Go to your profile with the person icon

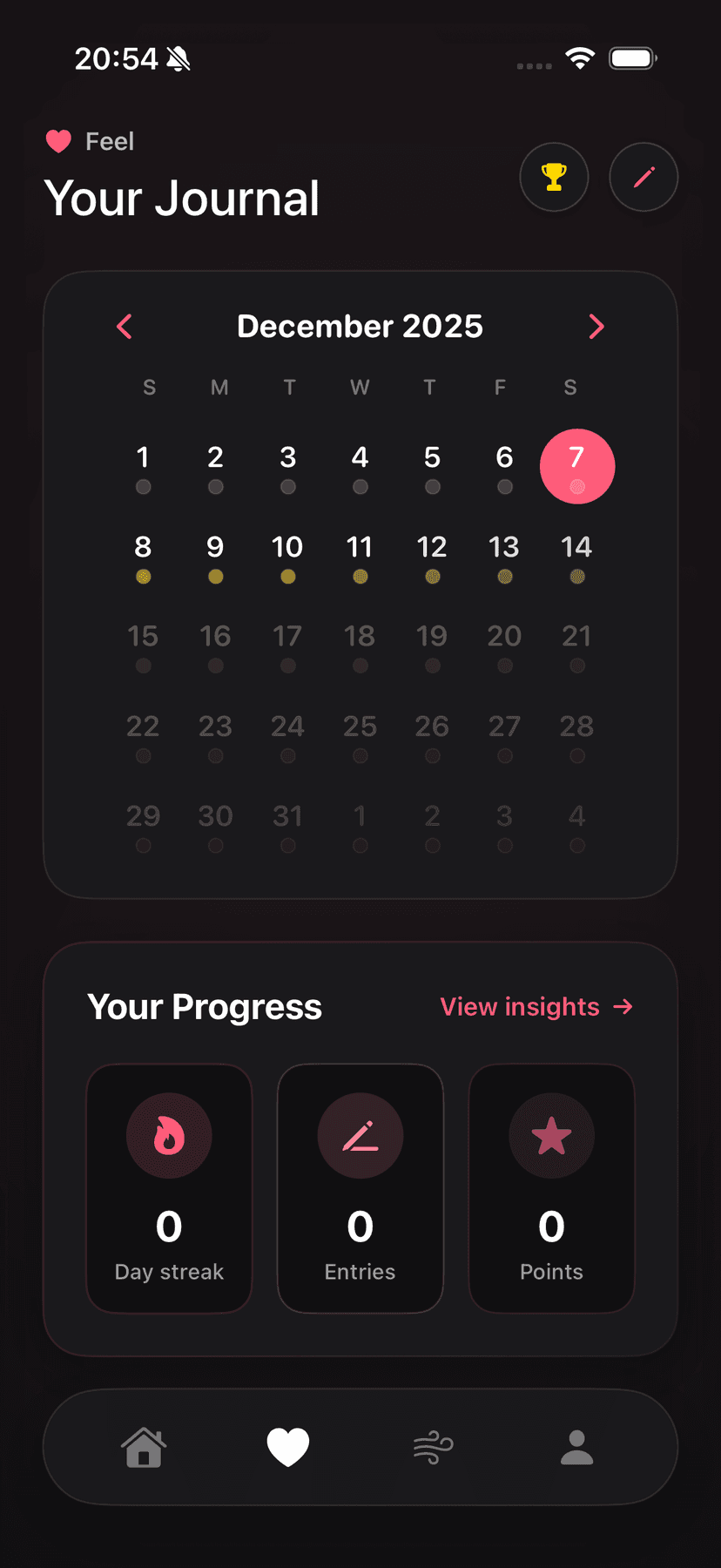click(576, 1446)
